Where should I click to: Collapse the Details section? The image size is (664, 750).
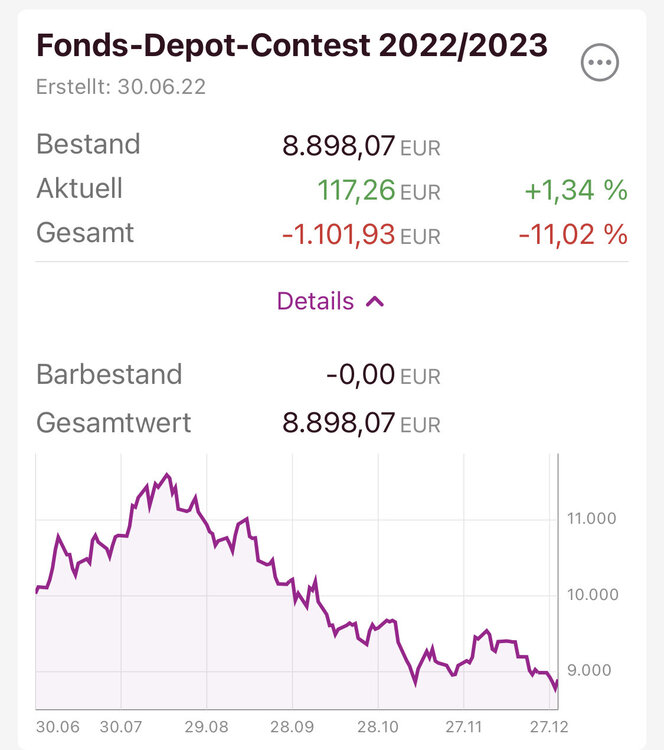click(x=331, y=301)
